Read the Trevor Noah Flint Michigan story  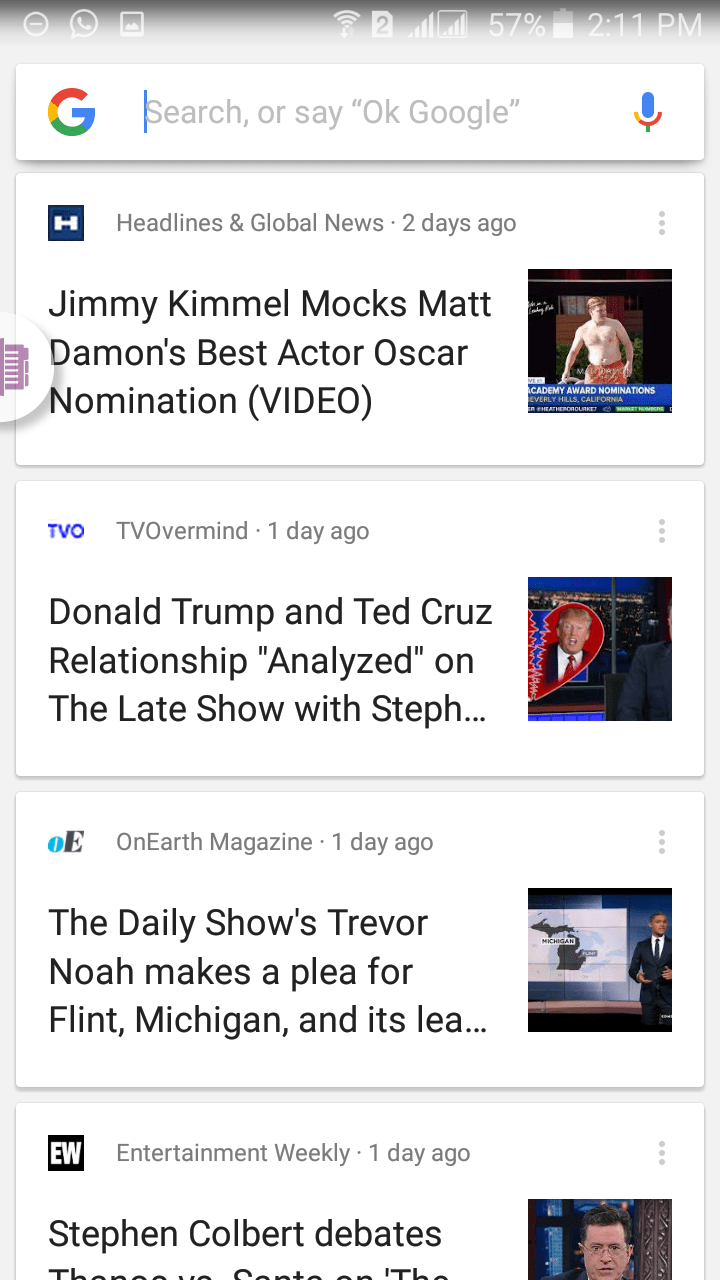pos(267,971)
